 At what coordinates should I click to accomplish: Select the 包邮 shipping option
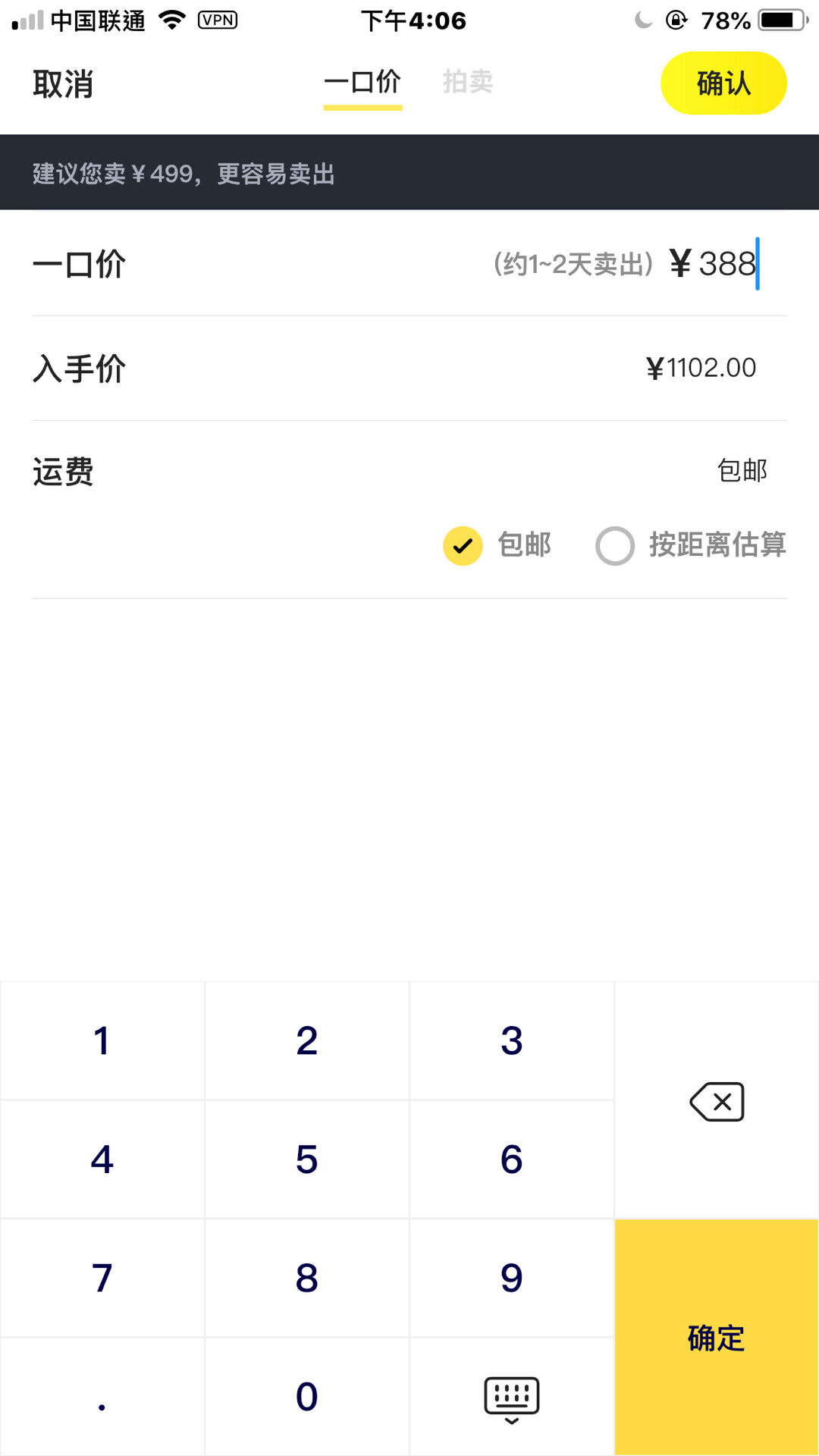[x=497, y=545]
